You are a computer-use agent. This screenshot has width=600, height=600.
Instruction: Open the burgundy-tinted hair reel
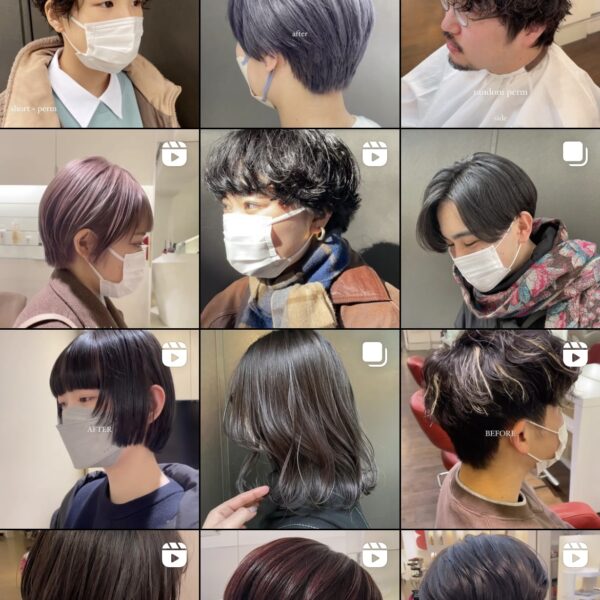tap(299, 567)
